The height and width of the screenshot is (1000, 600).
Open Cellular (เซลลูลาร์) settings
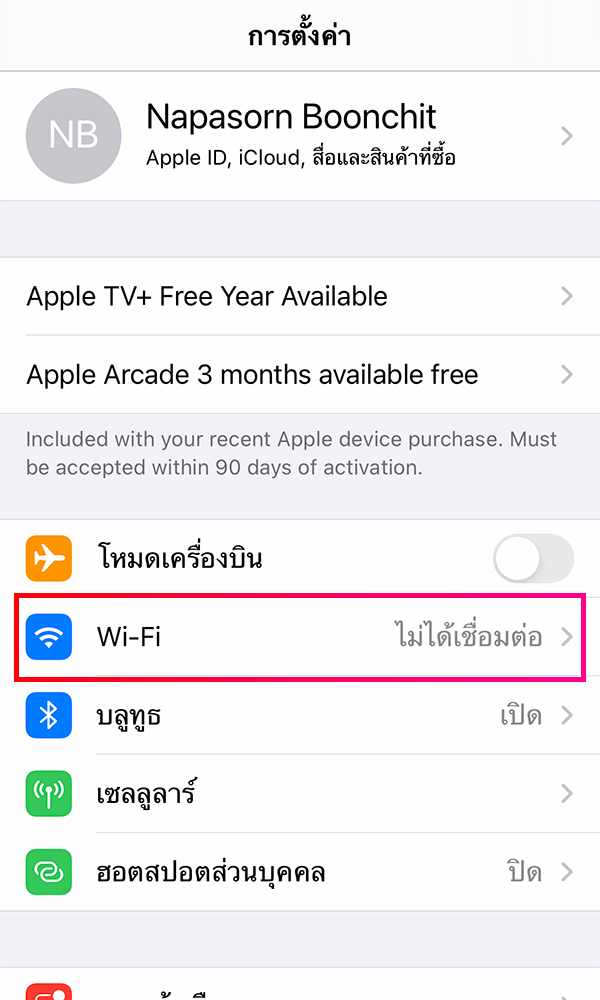coord(300,794)
